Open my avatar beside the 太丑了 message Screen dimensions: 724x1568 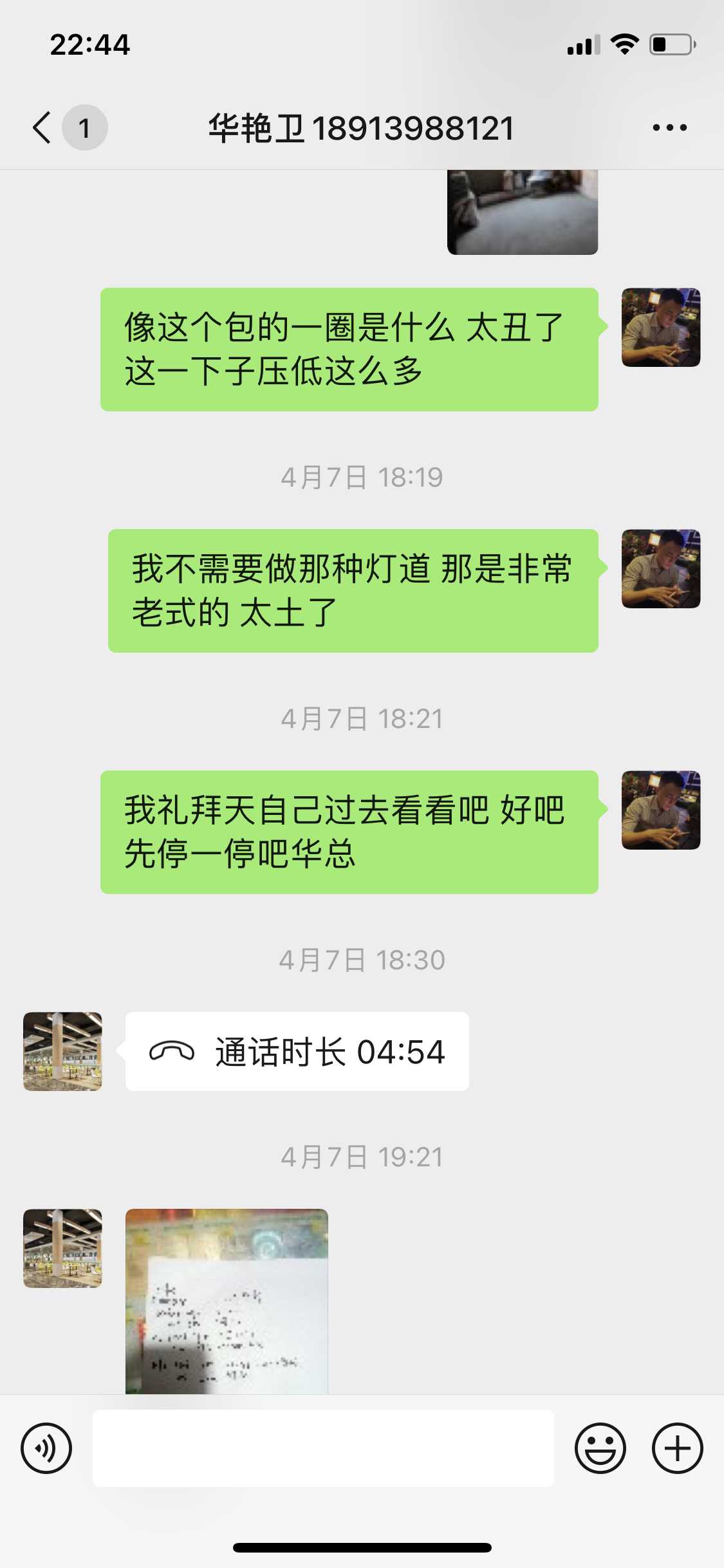660,328
